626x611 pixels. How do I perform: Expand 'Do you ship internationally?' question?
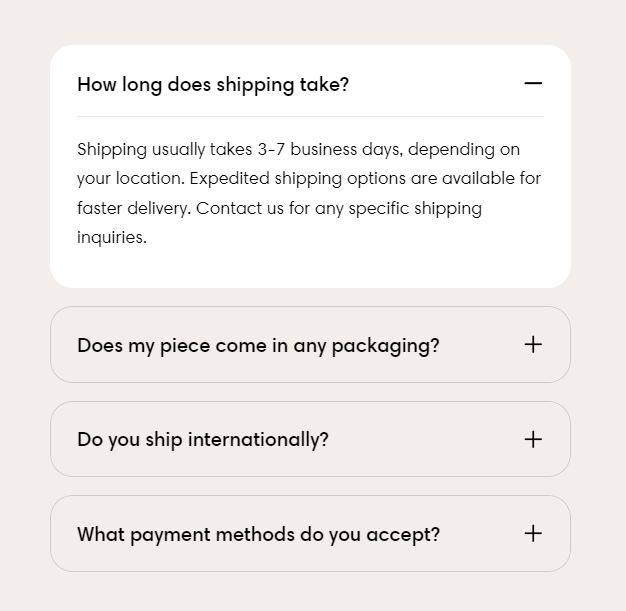pyautogui.click(x=533, y=439)
